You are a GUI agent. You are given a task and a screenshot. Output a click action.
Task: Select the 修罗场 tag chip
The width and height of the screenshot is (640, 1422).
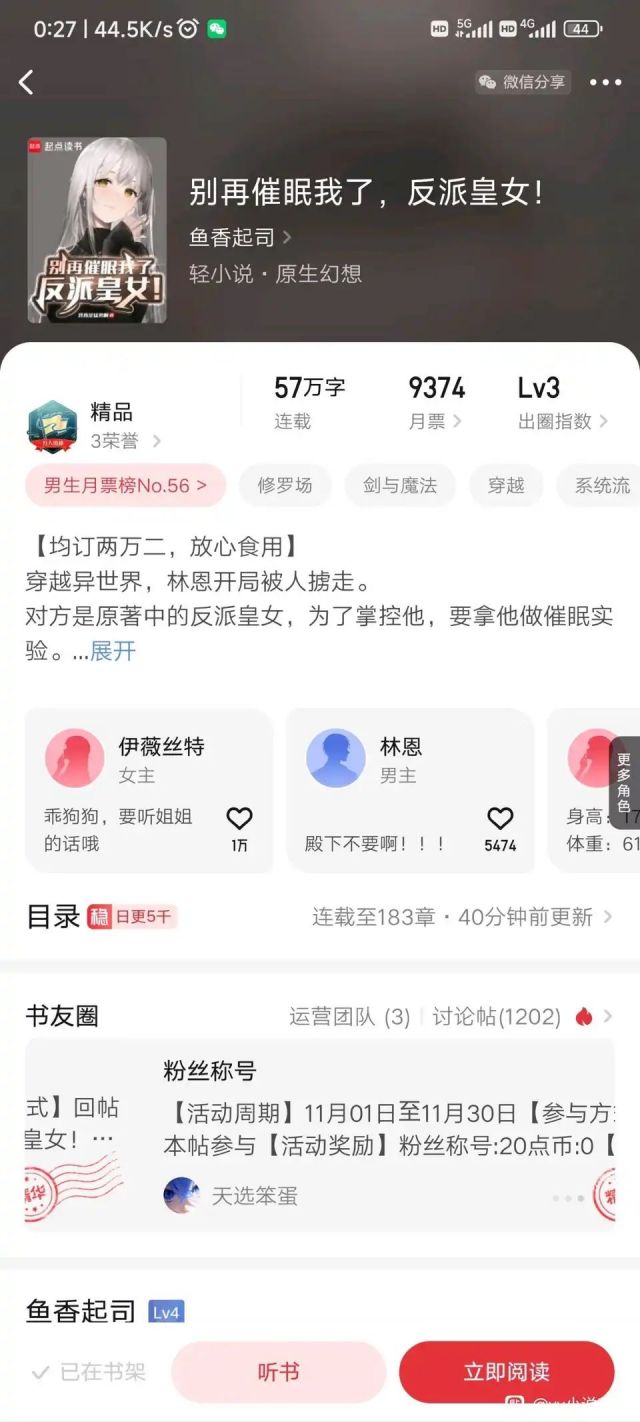pos(285,486)
